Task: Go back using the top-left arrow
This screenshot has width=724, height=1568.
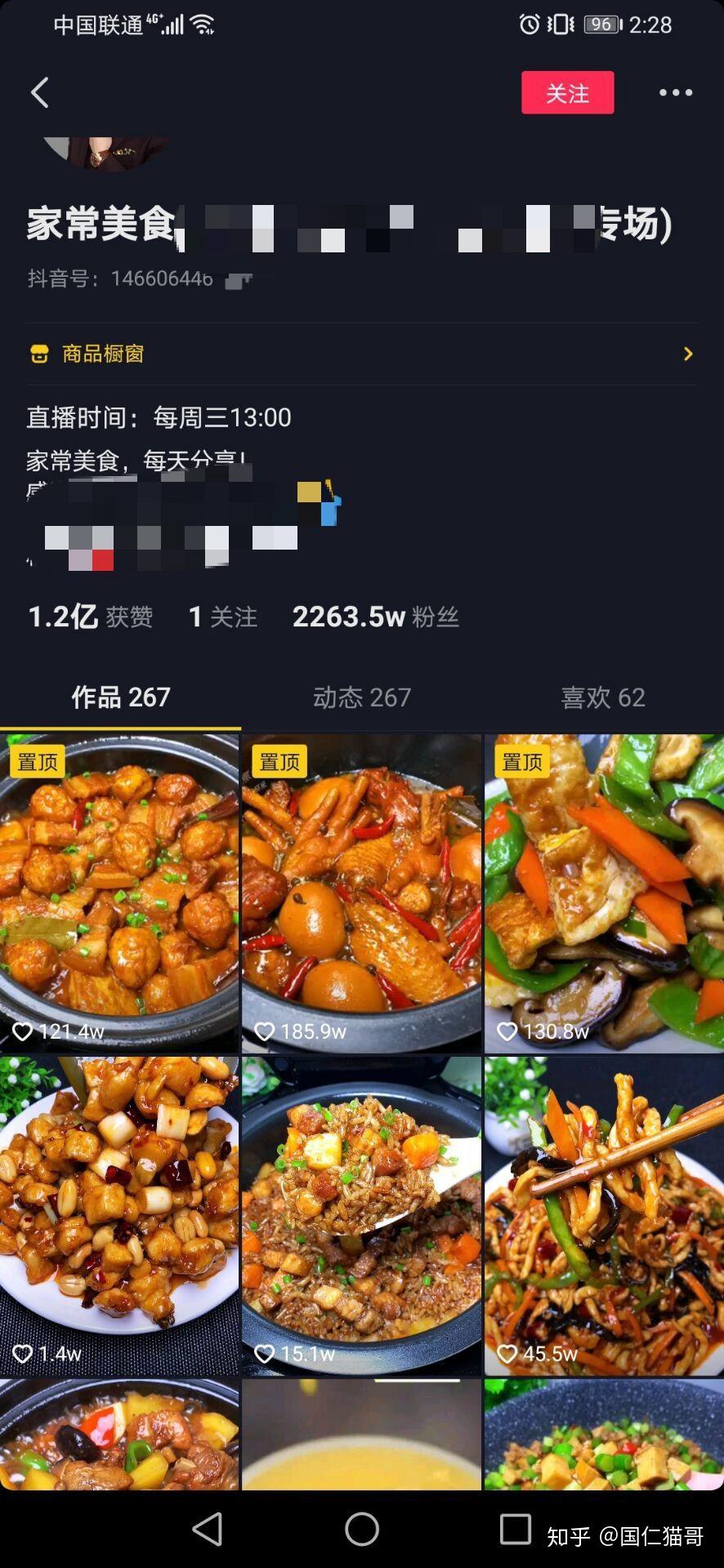Action: pos(39,92)
